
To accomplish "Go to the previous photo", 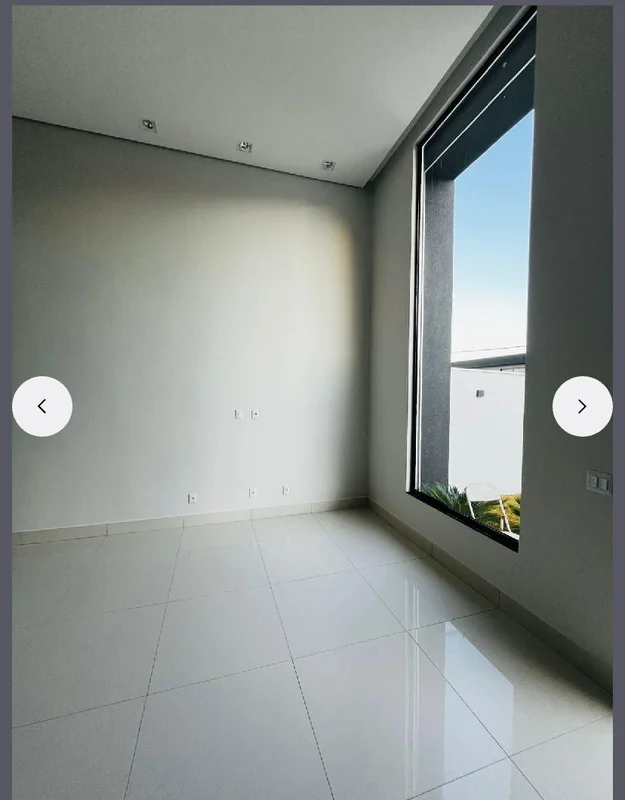I will click(42, 406).
